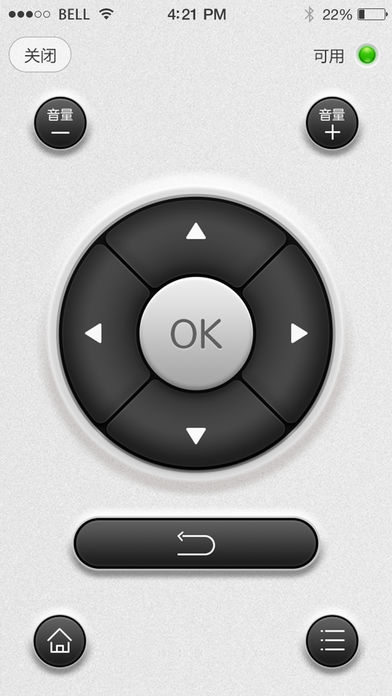Go back using the return arrow button
Screen dimensions: 392x696
[196, 543]
